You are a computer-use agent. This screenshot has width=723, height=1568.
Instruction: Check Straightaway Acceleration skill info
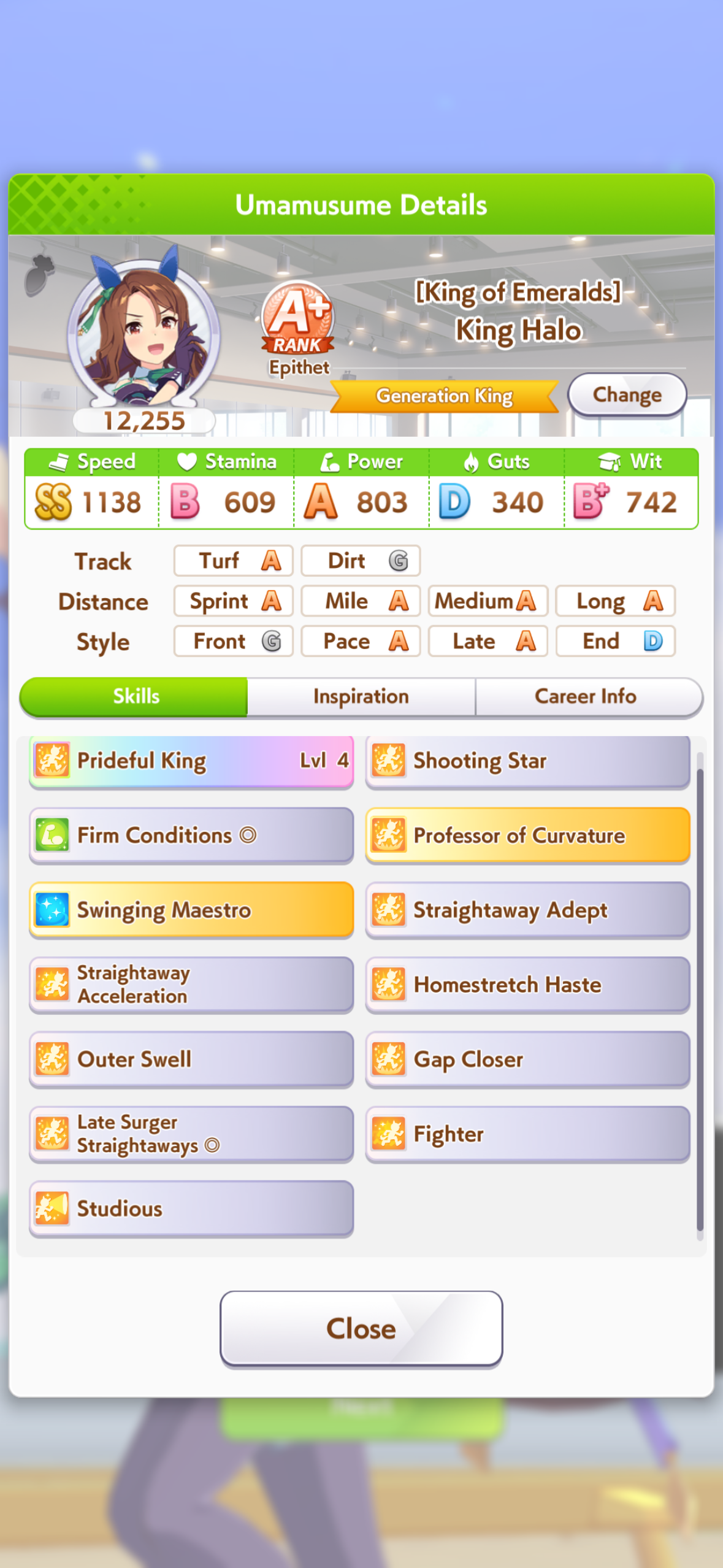191,985
